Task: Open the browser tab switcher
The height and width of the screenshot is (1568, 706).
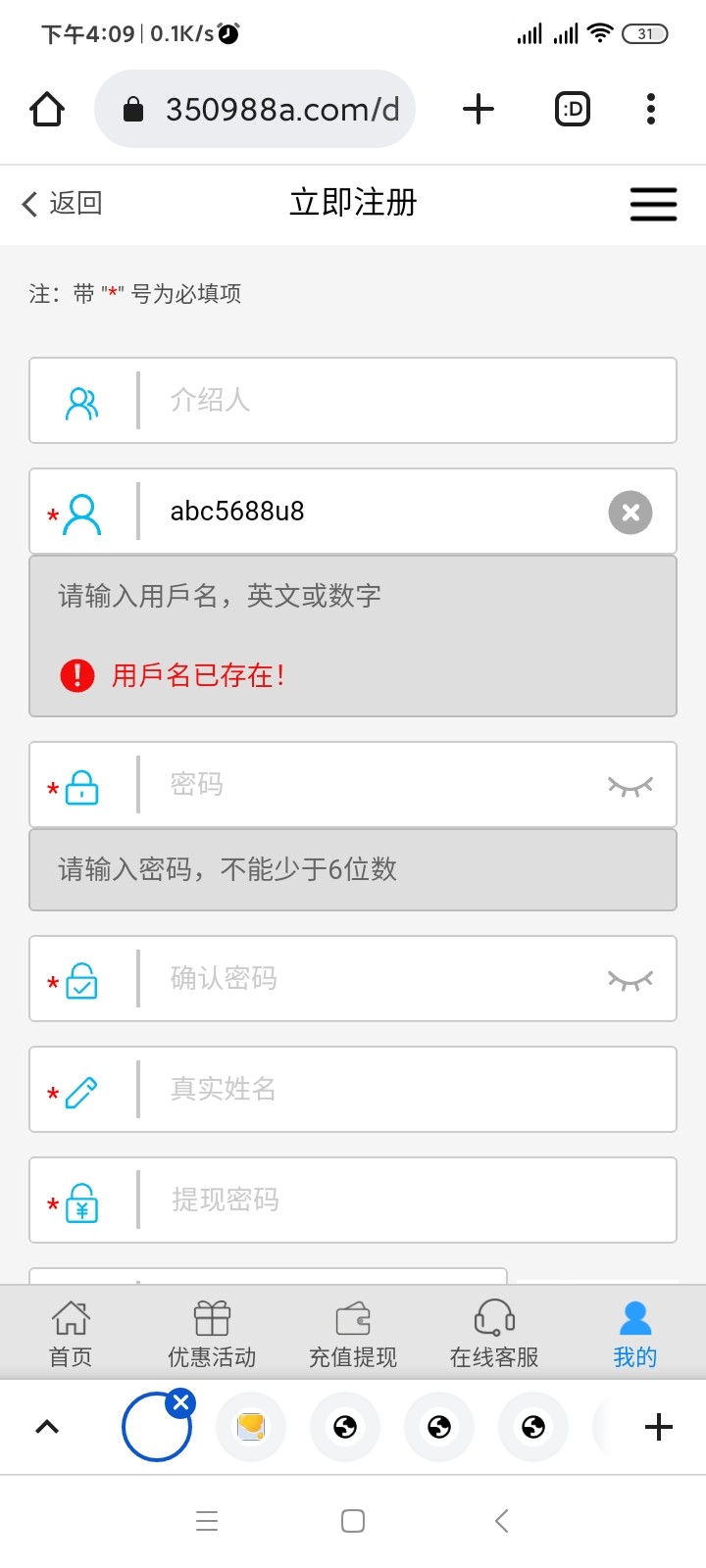Action: pyautogui.click(x=573, y=109)
